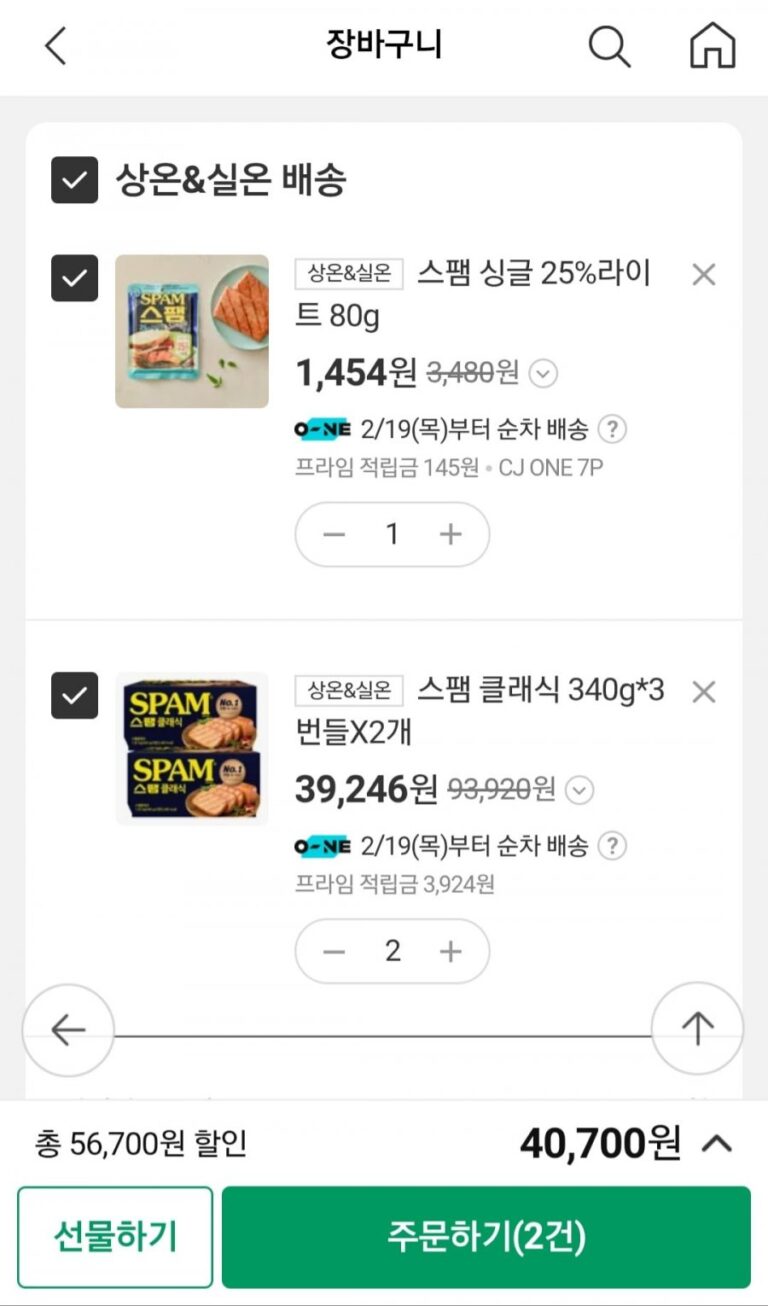The image size is (768, 1306).
Task: Expand price details next to 3,480원
Action: coord(543,374)
